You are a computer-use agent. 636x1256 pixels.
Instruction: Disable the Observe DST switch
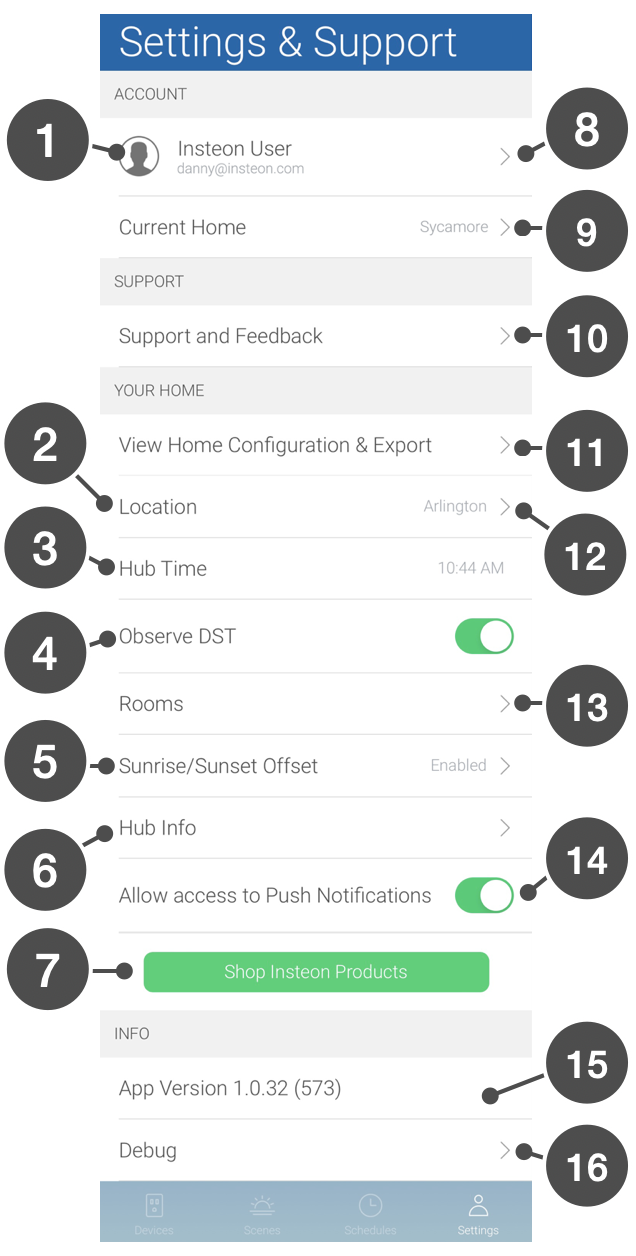click(x=484, y=636)
